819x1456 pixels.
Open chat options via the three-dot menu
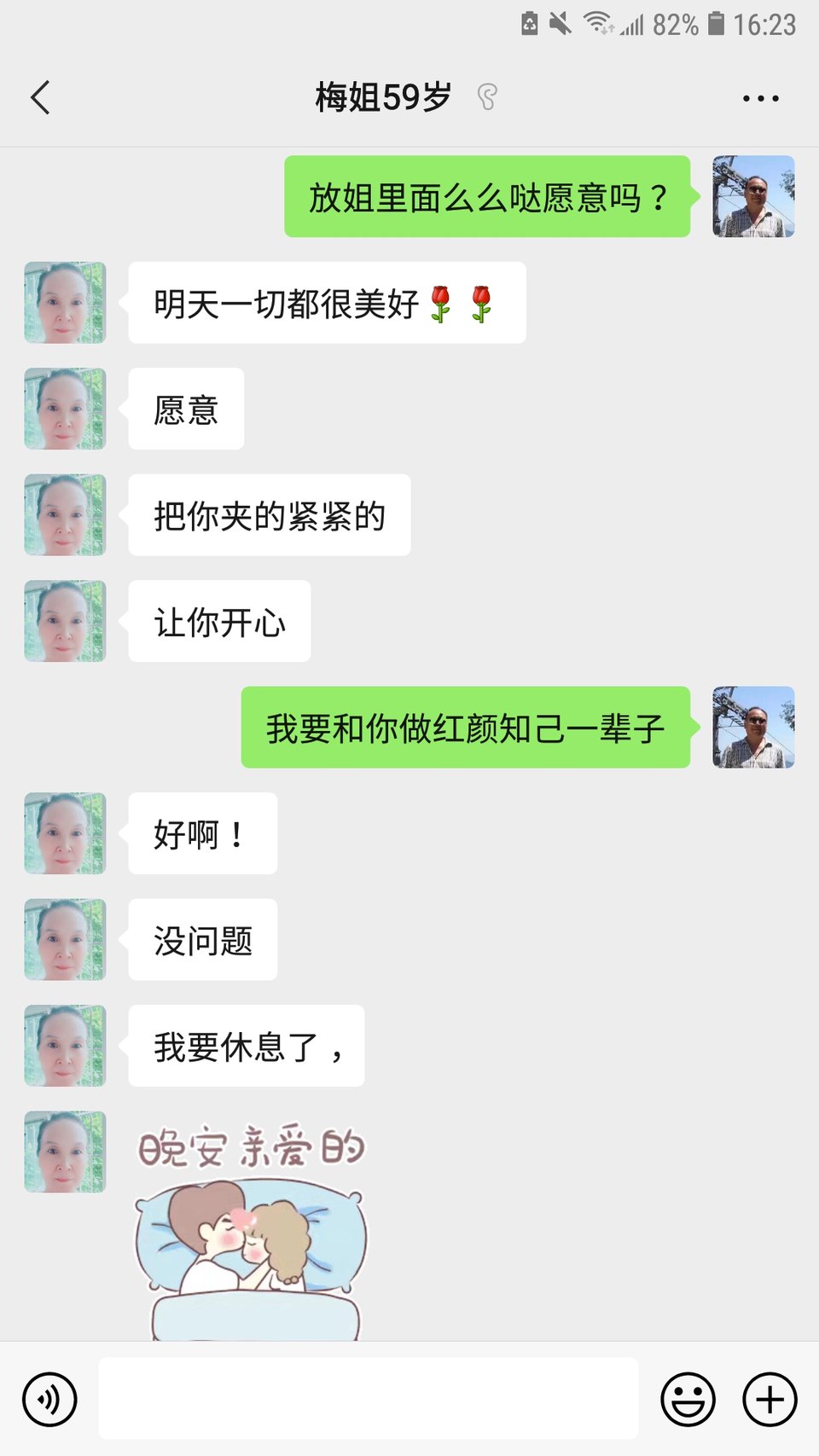tap(760, 98)
